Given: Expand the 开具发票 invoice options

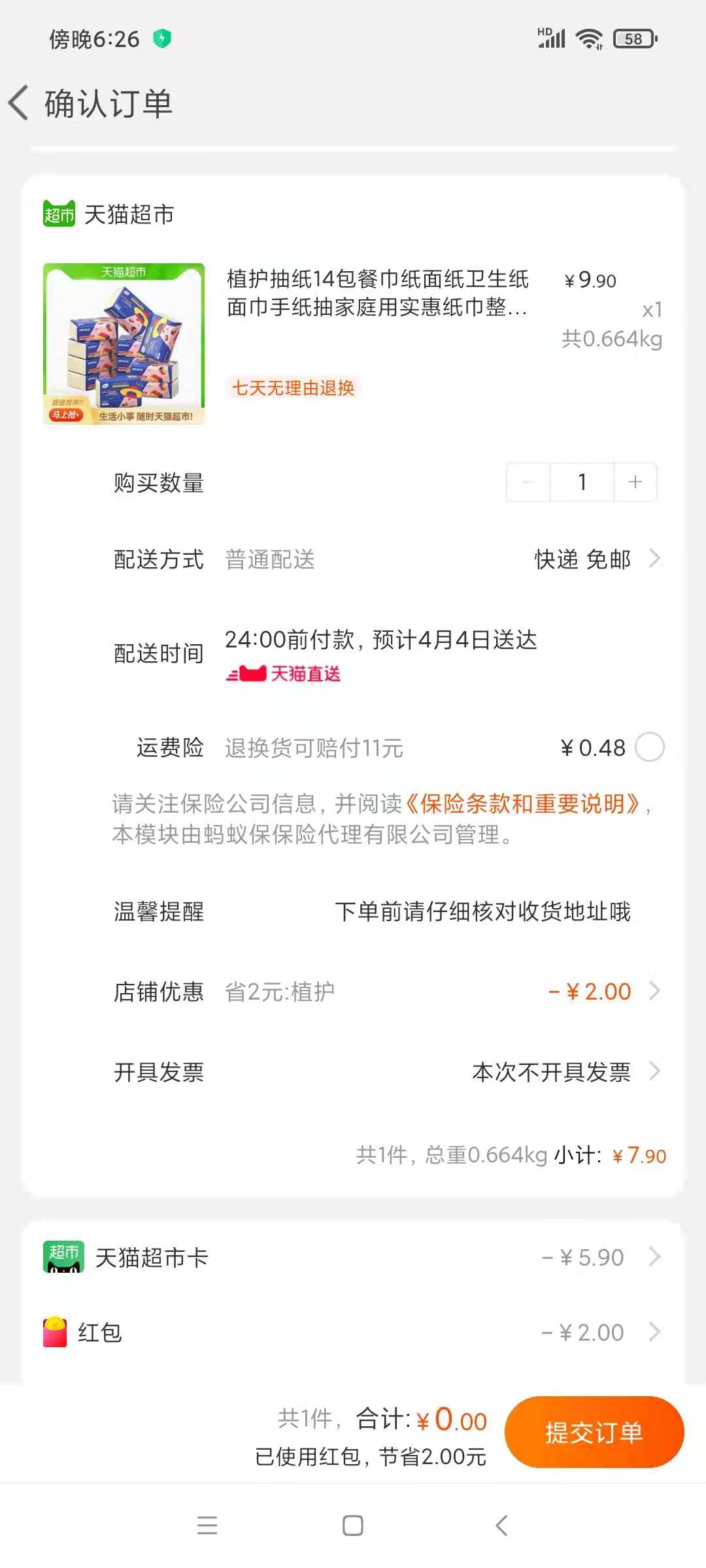Looking at the screenshot, I should coord(656,1071).
